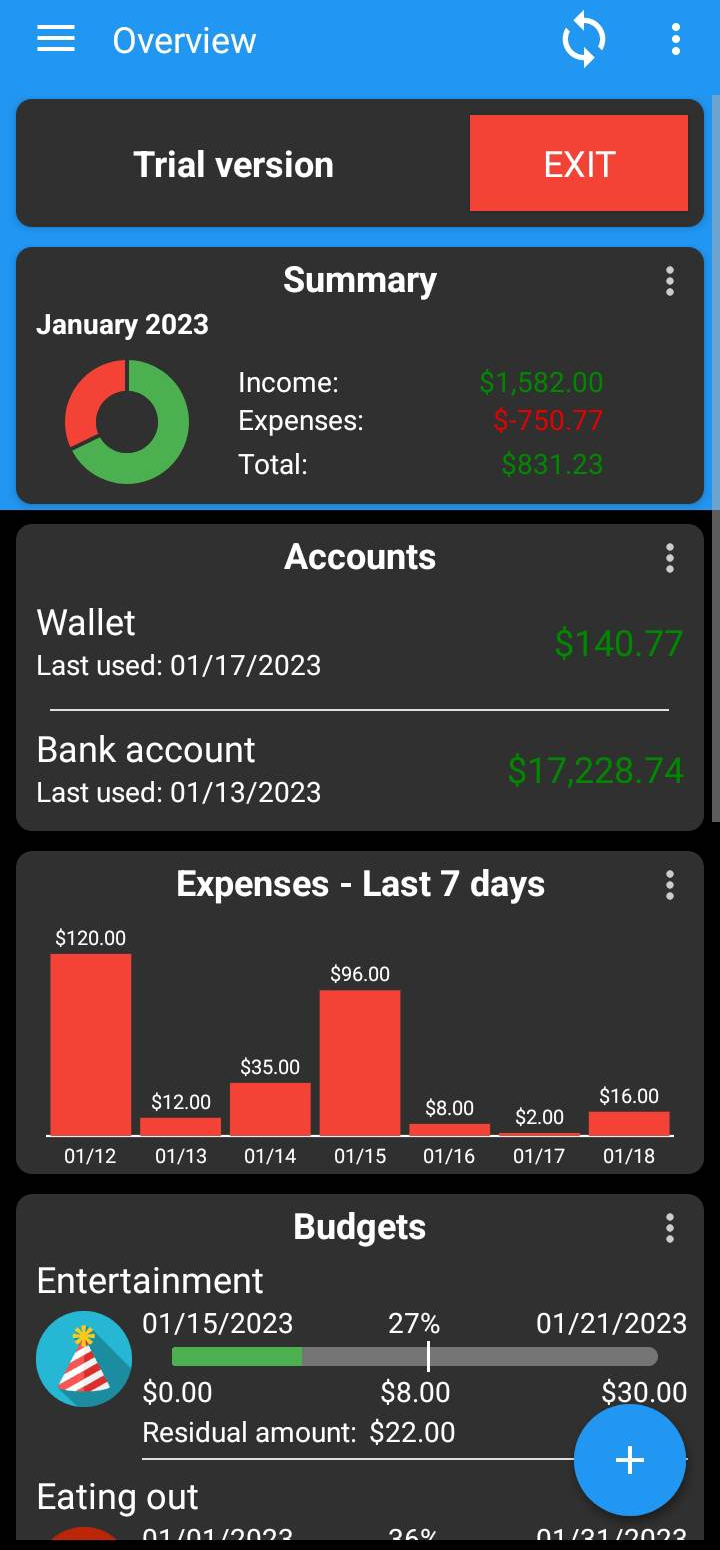720x1550 pixels.
Task: Open the Budgets card options menu
Action: coord(669,1228)
